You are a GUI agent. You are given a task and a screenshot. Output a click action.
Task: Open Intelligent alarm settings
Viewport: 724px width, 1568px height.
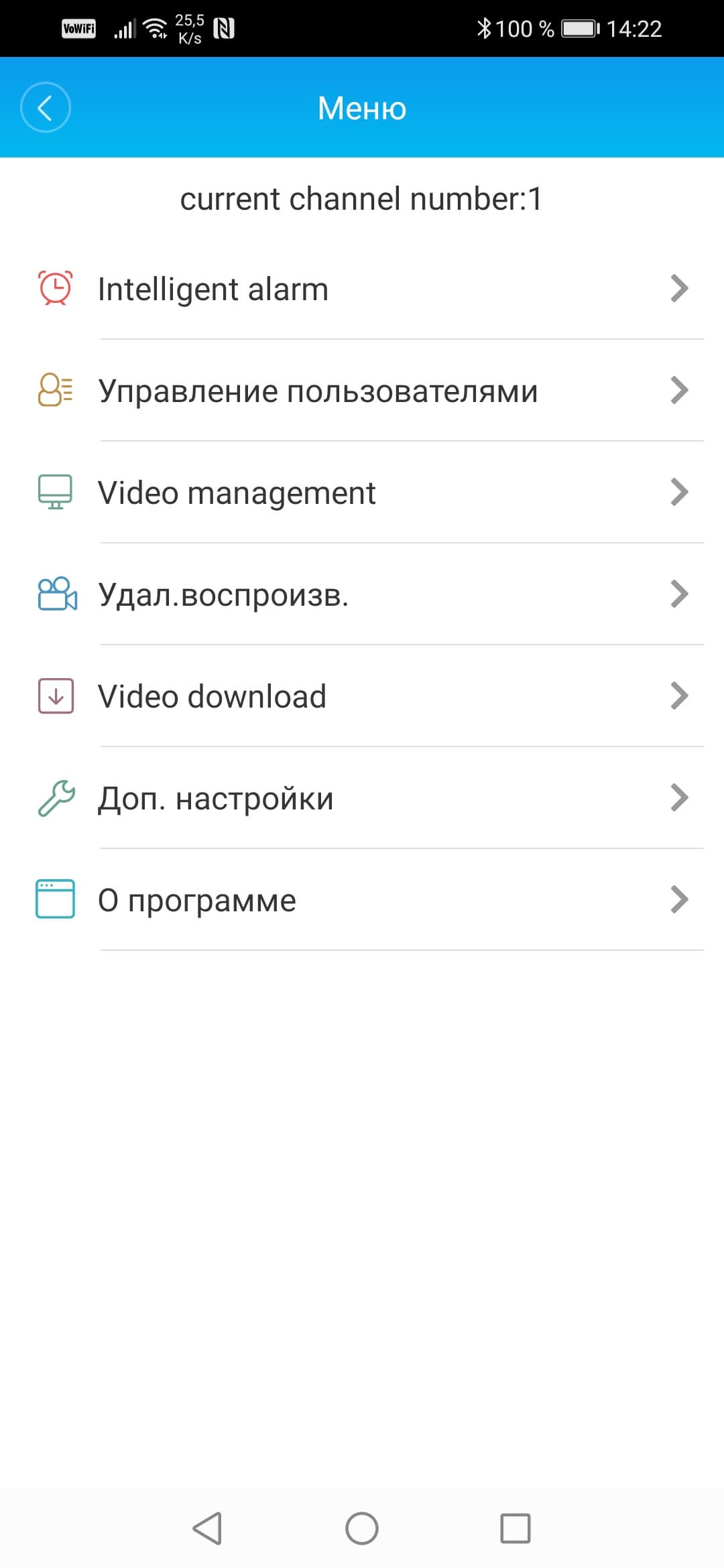[362, 289]
